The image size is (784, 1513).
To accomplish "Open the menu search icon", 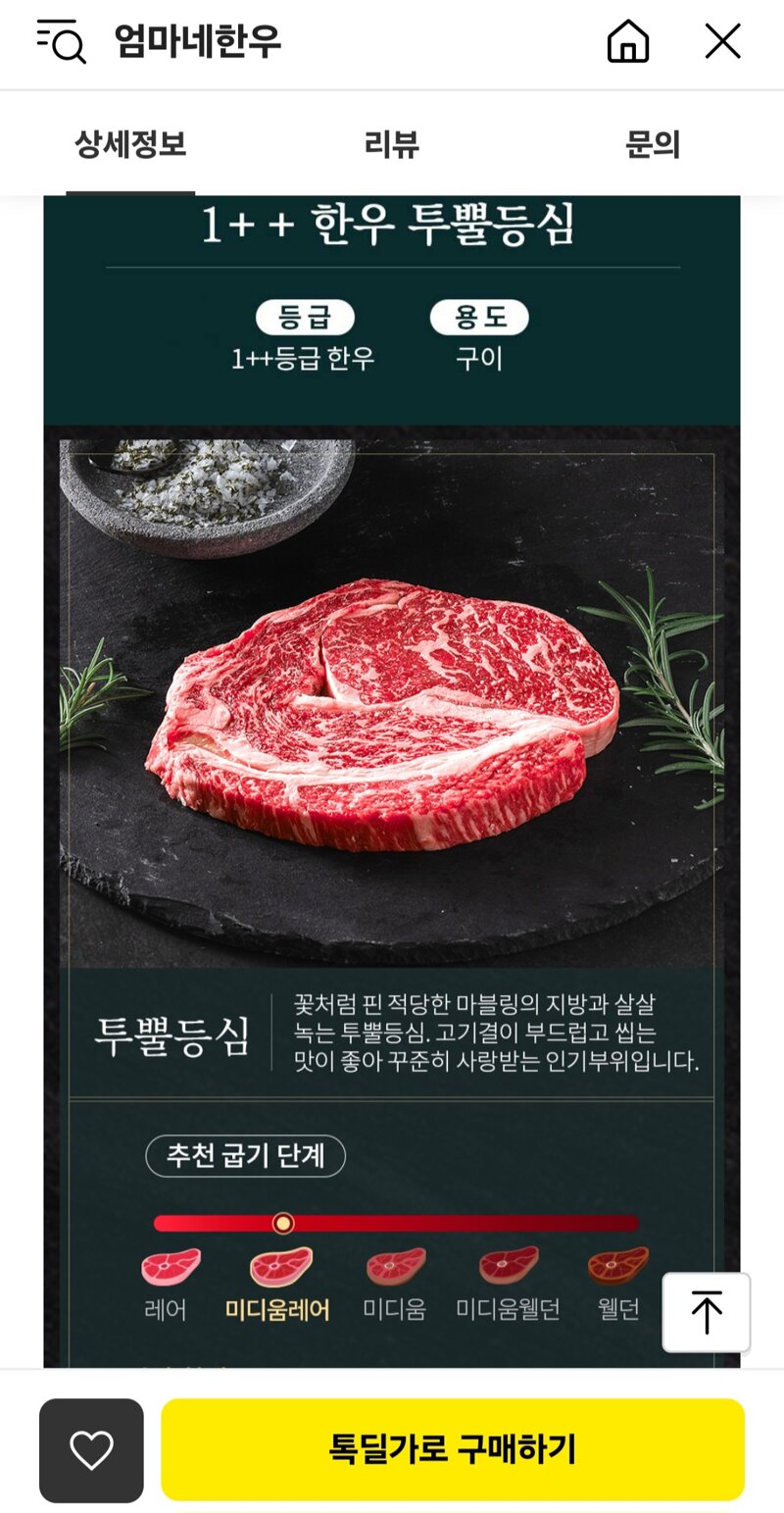I will click(61, 41).
